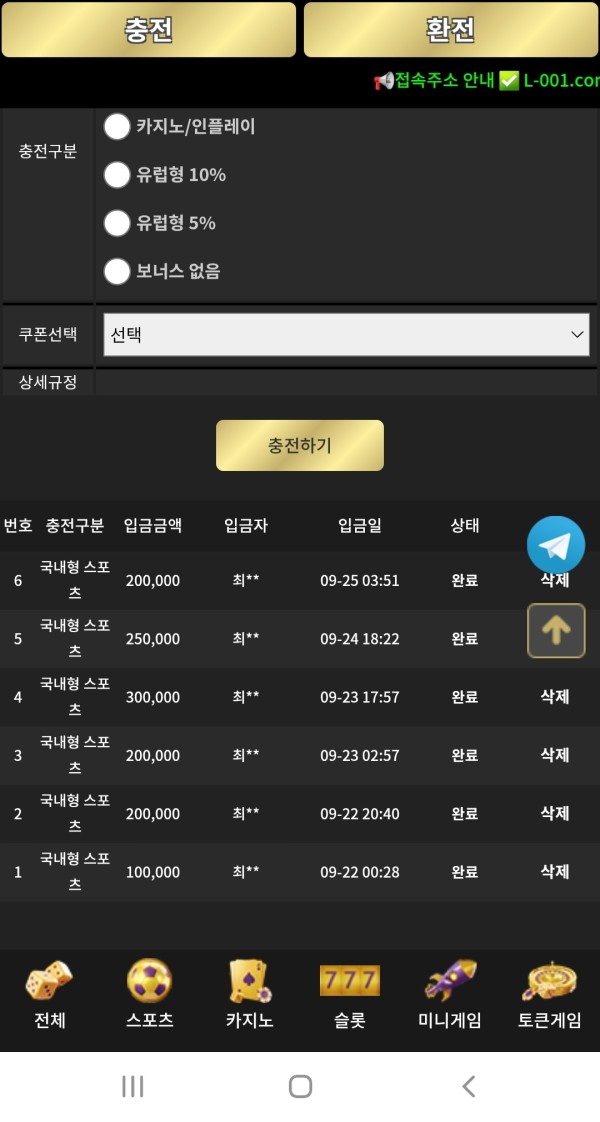Screen dimensions: 600x1122
Task: Select the 보너스 없음 radio option
Action: pos(118,271)
